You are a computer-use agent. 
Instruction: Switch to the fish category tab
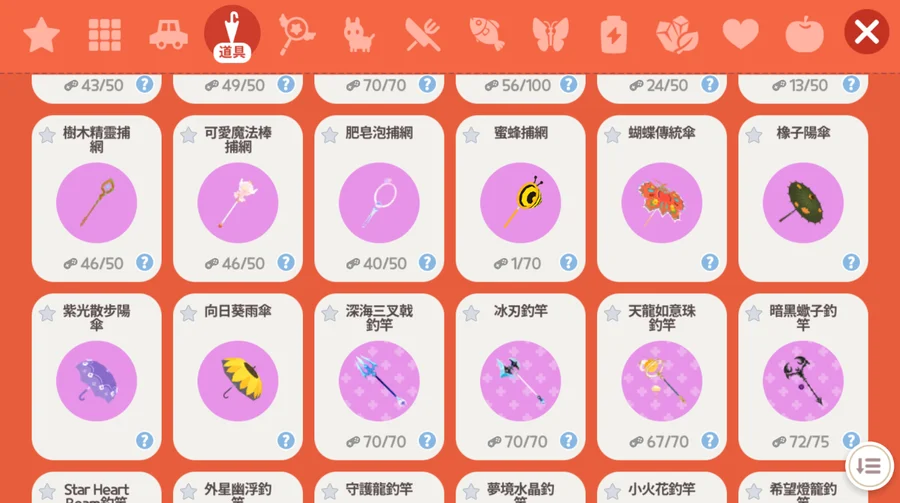tap(486, 35)
